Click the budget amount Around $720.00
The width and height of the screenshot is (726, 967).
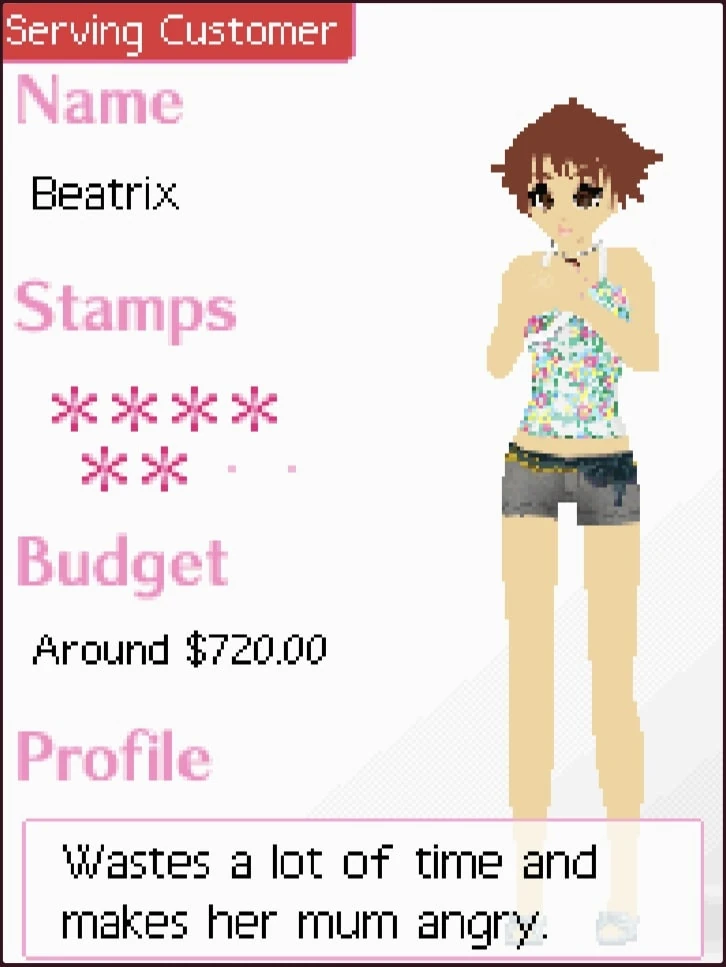[180, 650]
